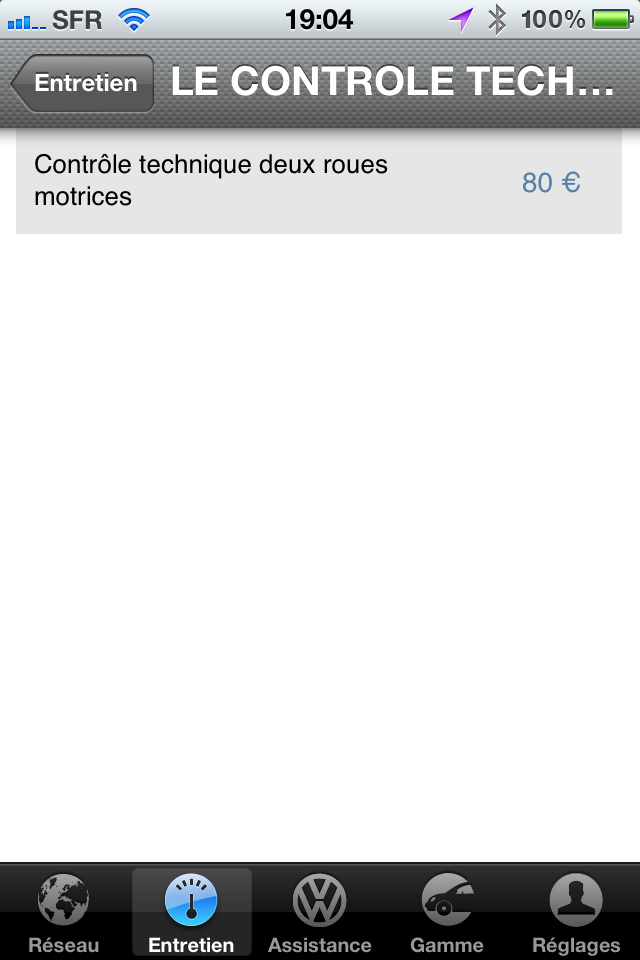Go back to Entretien
The width and height of the screenshot is (640, 960).
[84, 83]
